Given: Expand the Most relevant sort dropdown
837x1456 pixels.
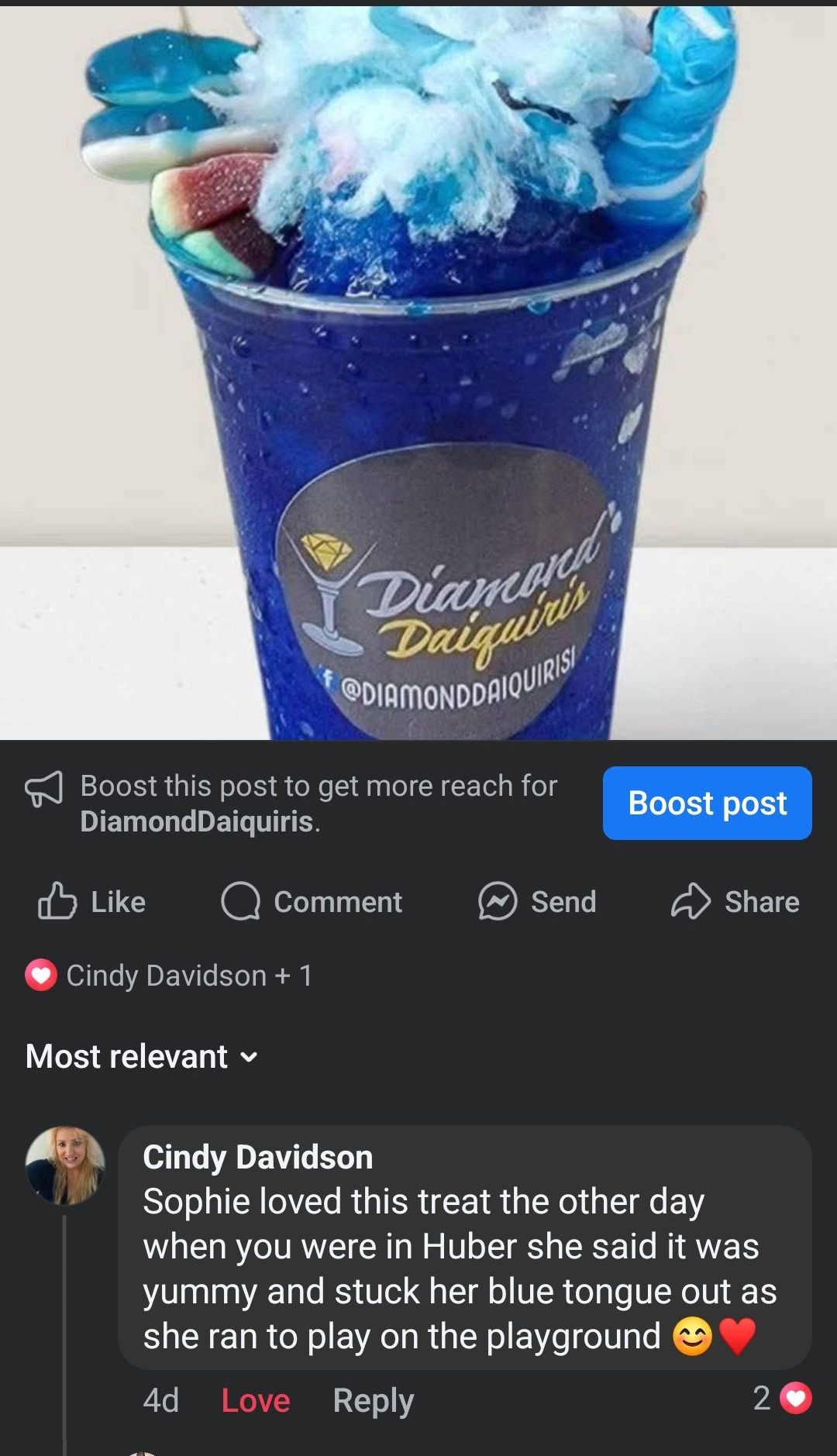Looking at the screenshot, I should click(142, 1057).
